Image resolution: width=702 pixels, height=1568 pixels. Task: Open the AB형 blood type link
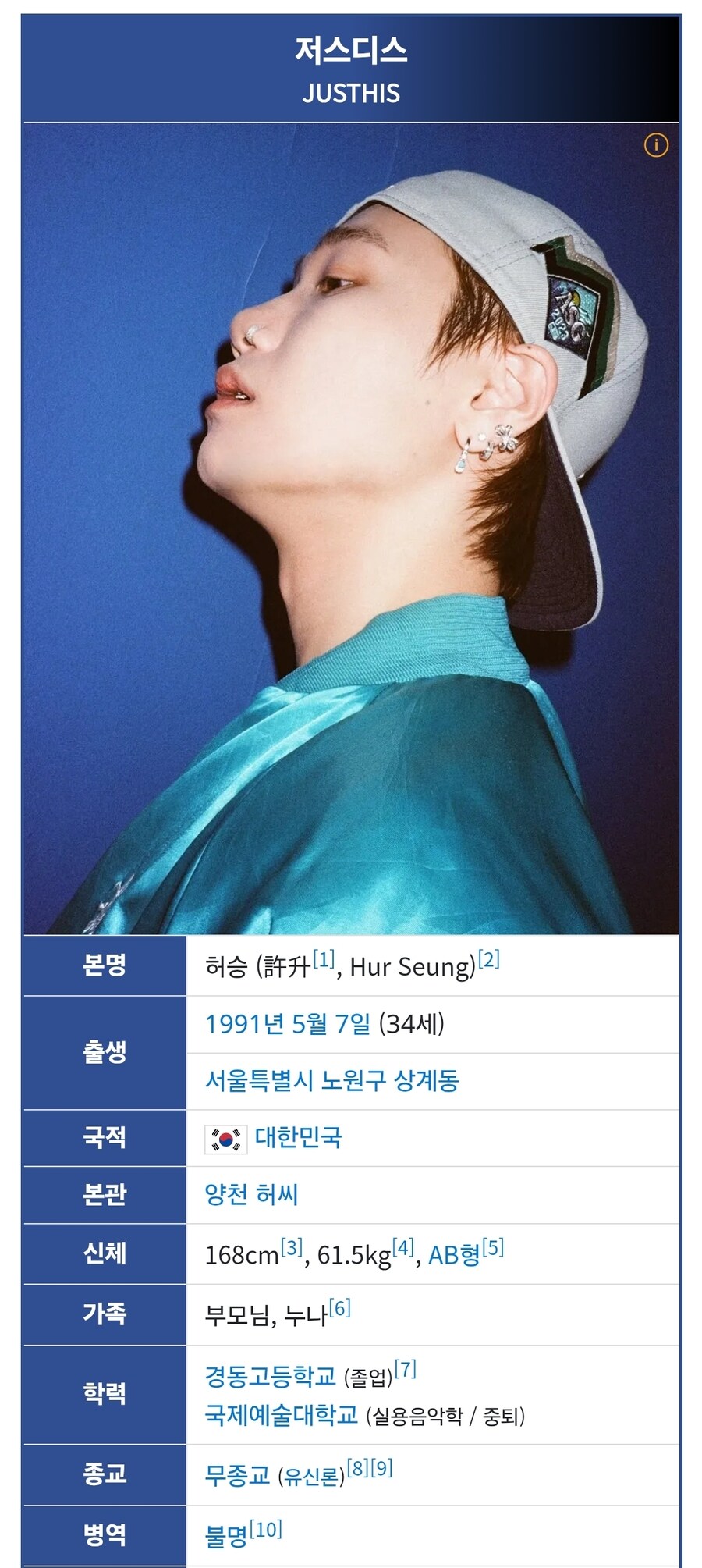pyautogui.click(x=453, y=1255)
